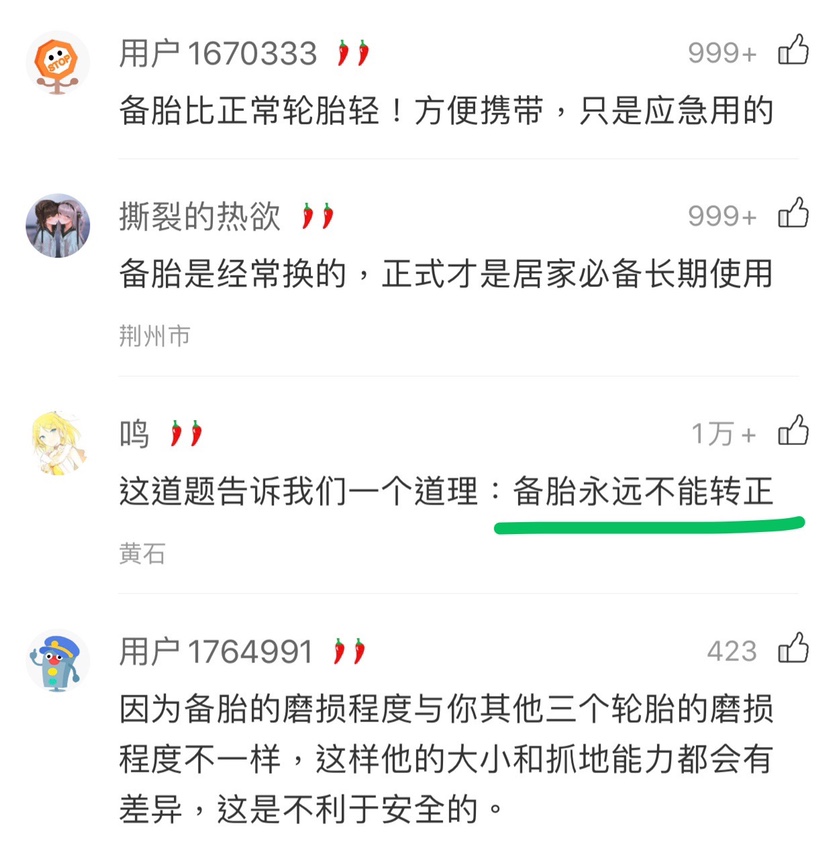Like the comment by 用户 1764991
The height and width of the screenshot is (856, 828).
pos(793,650)
